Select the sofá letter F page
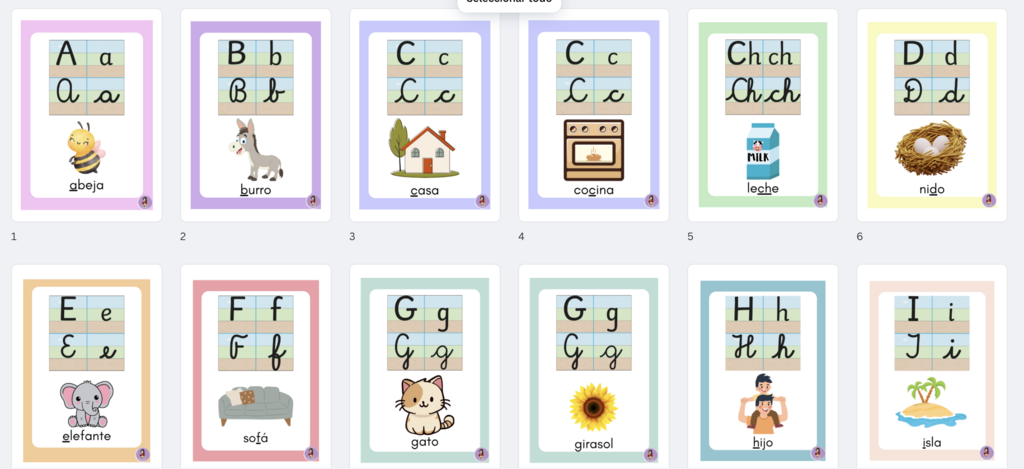This screenshot has width=1024, height=469. 256,368
